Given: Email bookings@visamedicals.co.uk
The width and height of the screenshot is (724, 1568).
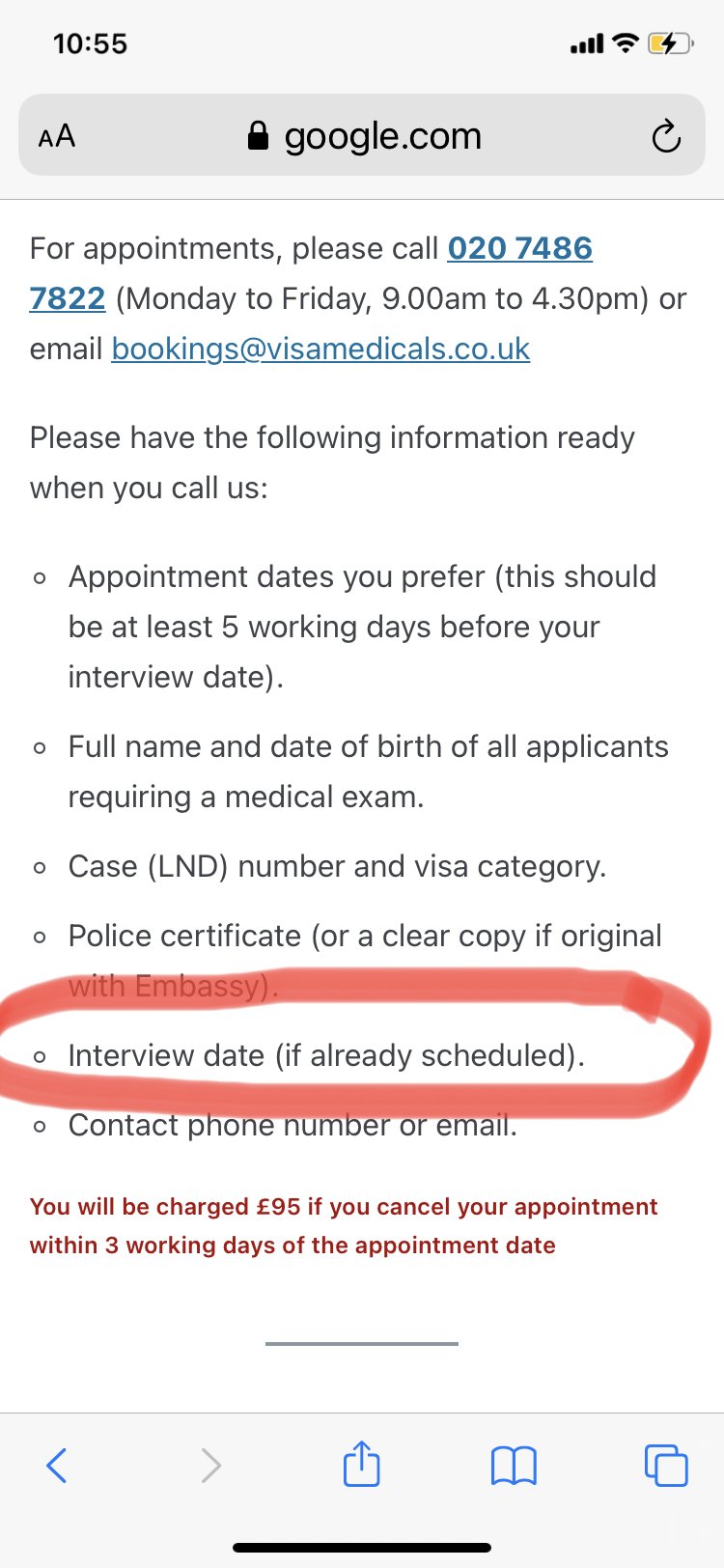Looking at the screenshot, I should (x=320, y=349).
